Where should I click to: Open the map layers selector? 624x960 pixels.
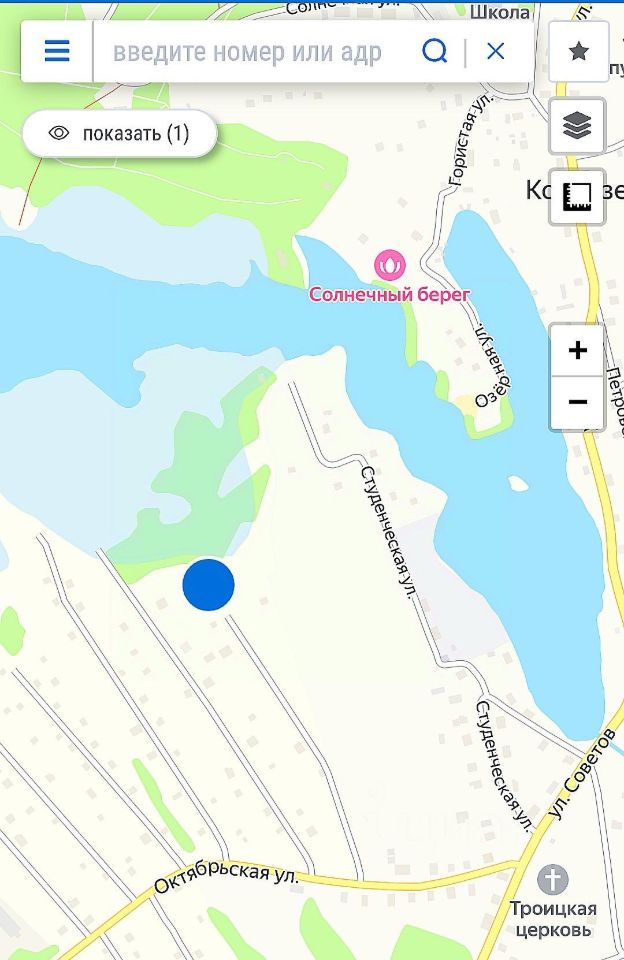pyautogui.click(x=577, y=126)
